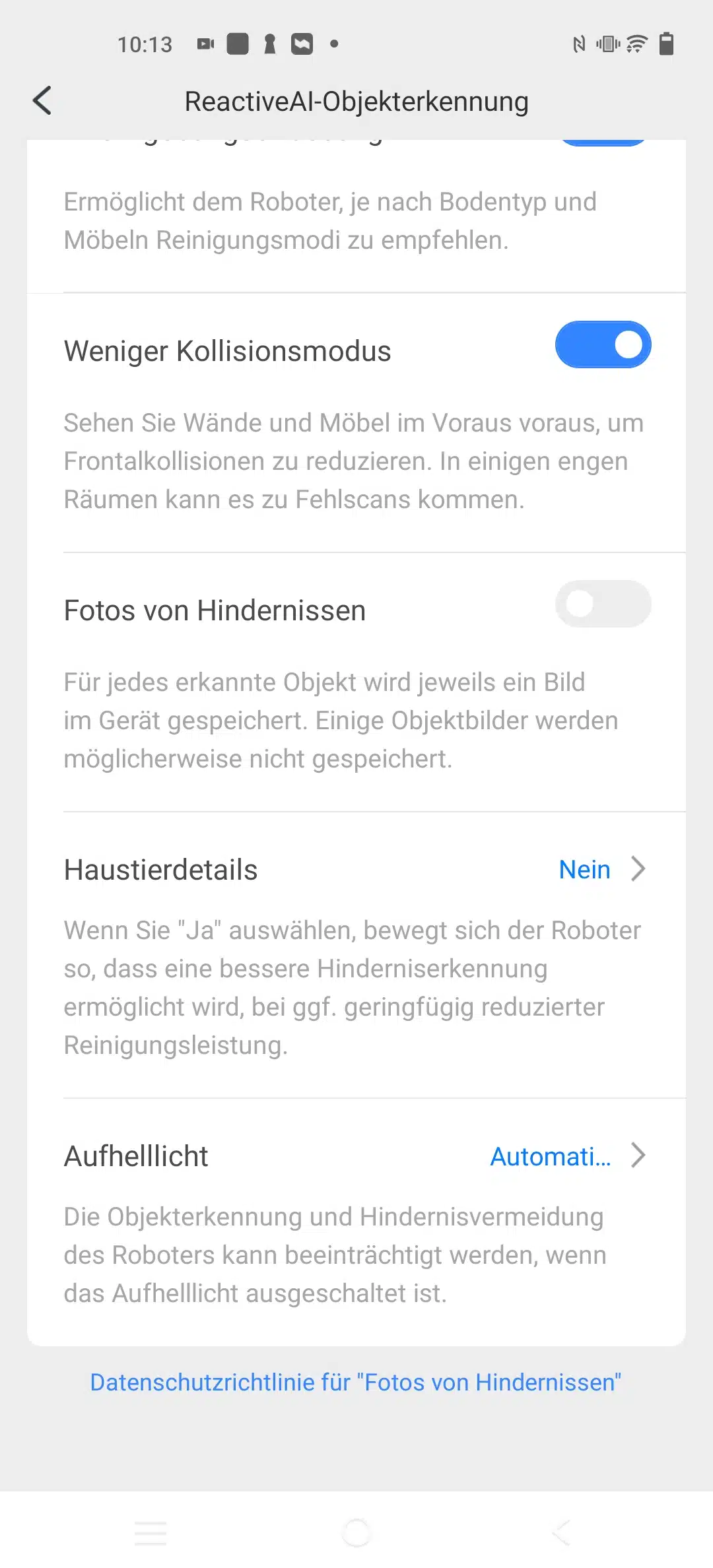The width and height of the screenshot is (713, 1568).
Task: Go back from ReactiveAI-Objekterkennung
Action: [x=42, y=101]
